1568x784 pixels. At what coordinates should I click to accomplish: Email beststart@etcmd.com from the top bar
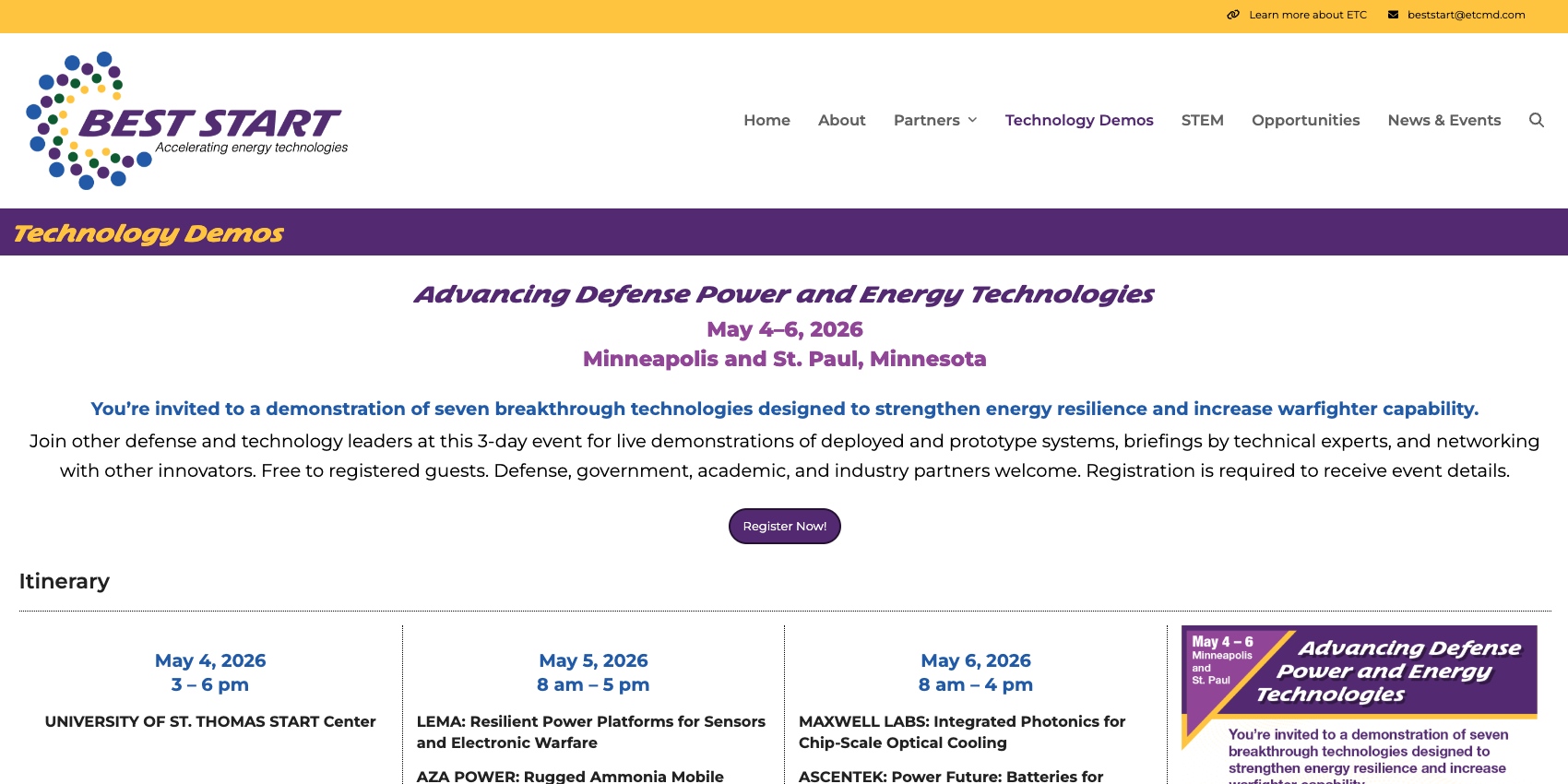[1465, 15]
